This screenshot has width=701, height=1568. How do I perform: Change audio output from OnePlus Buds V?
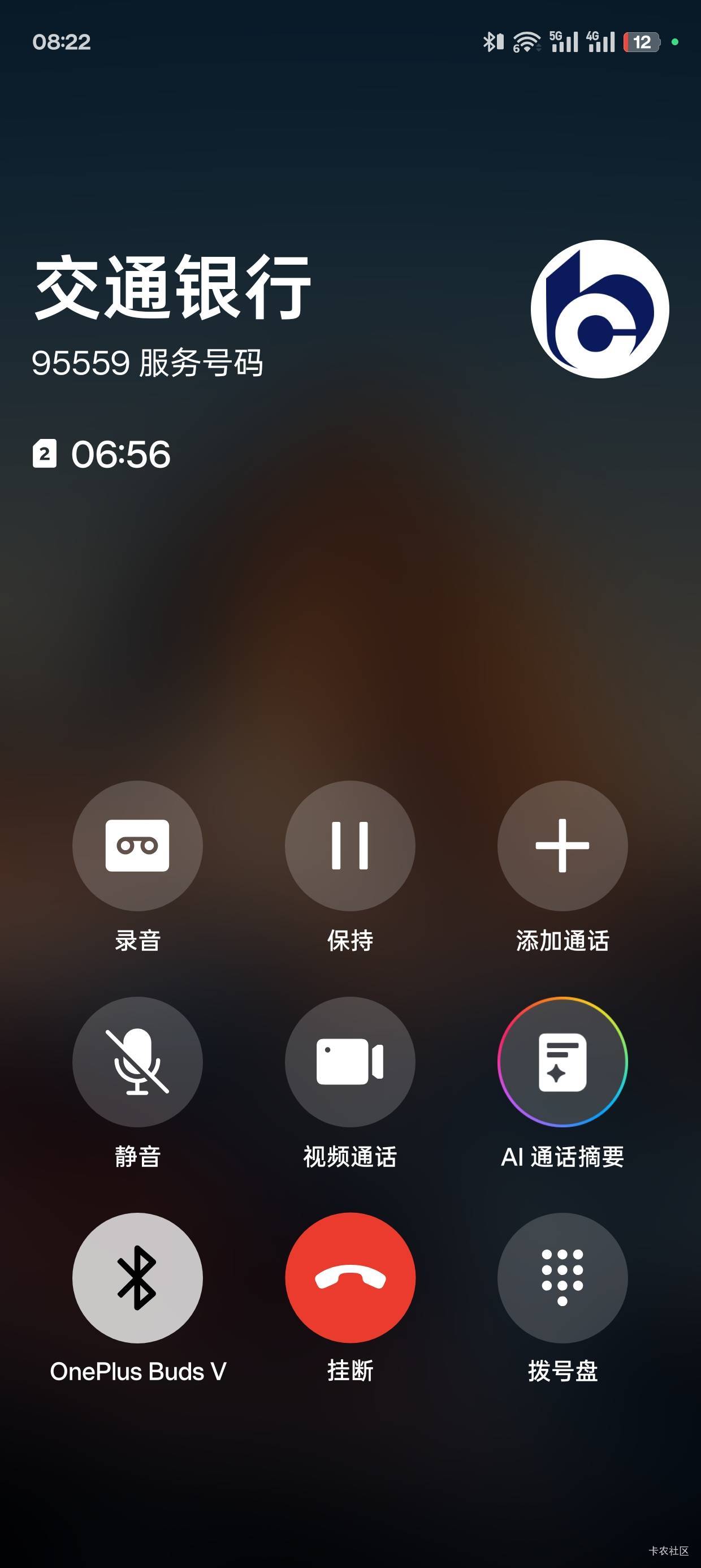pos(137,1278)
